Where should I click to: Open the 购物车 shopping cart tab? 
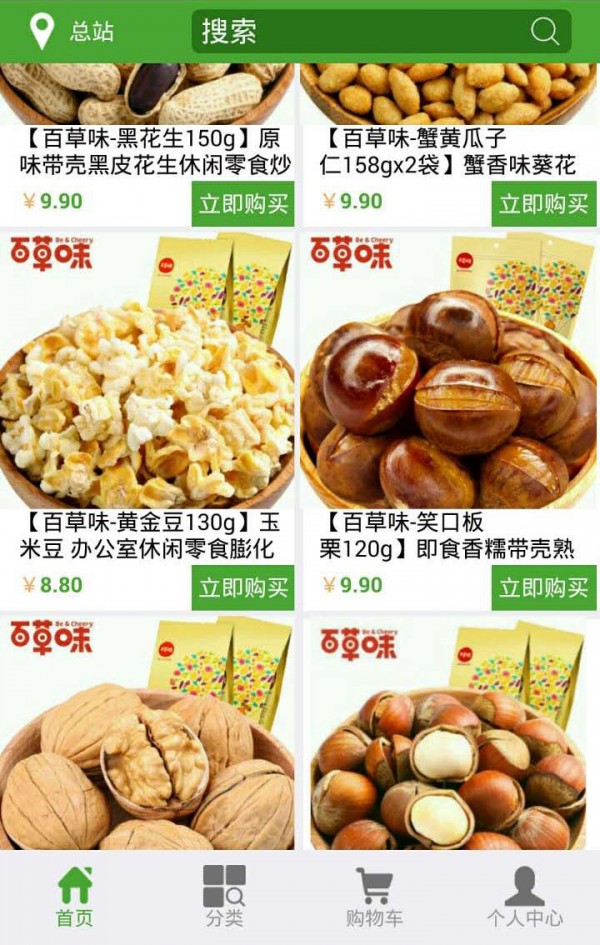coord(374,897)
